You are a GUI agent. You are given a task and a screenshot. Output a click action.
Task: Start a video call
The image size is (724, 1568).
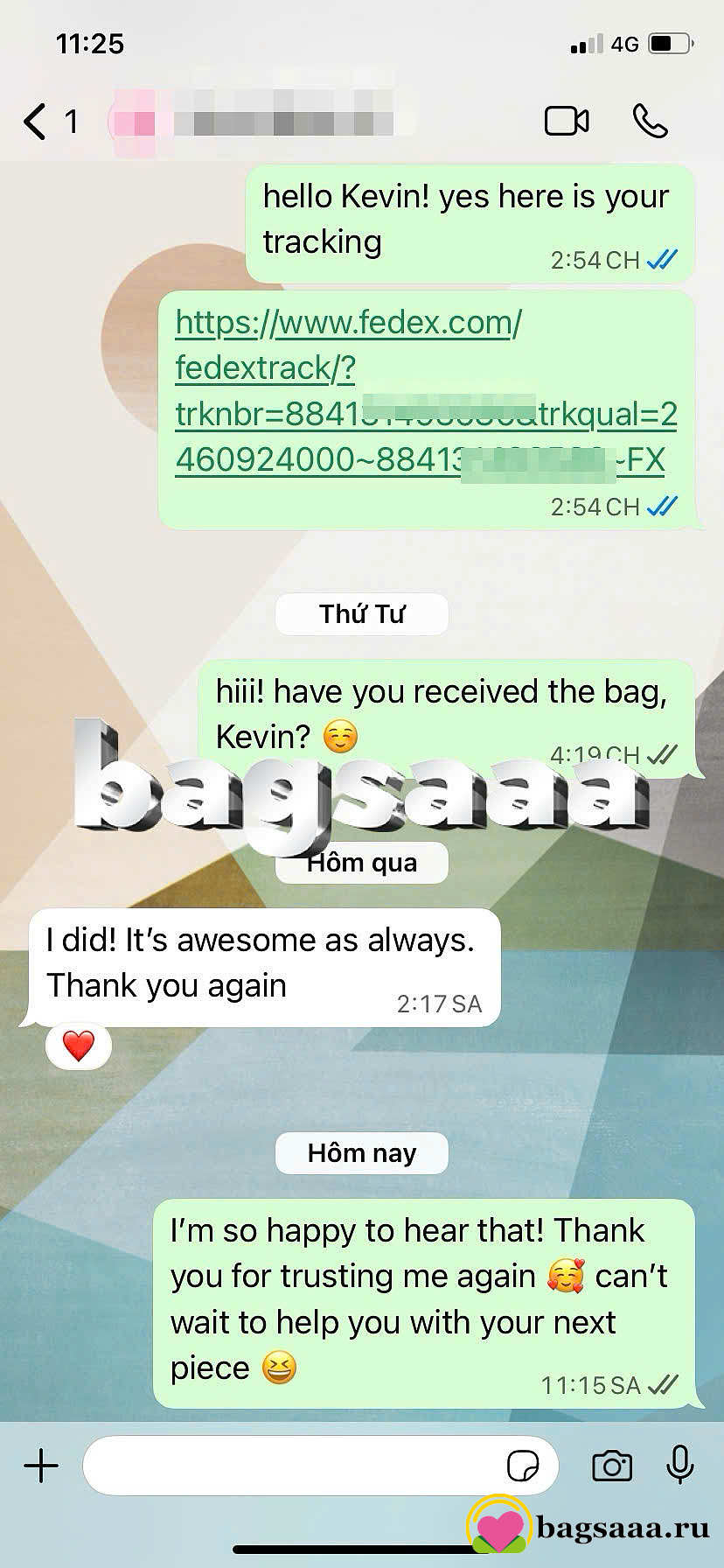coord(567,122)
